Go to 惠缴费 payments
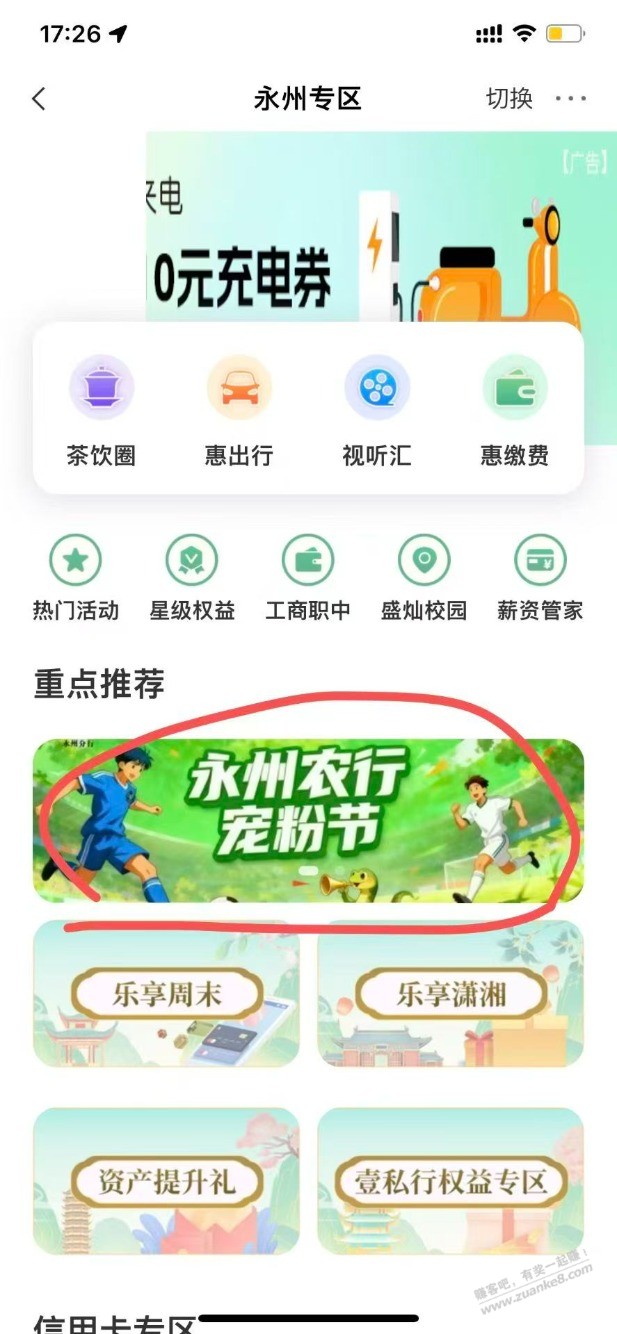The width and height of the screenshot is (617, 1334). (514, 410)
